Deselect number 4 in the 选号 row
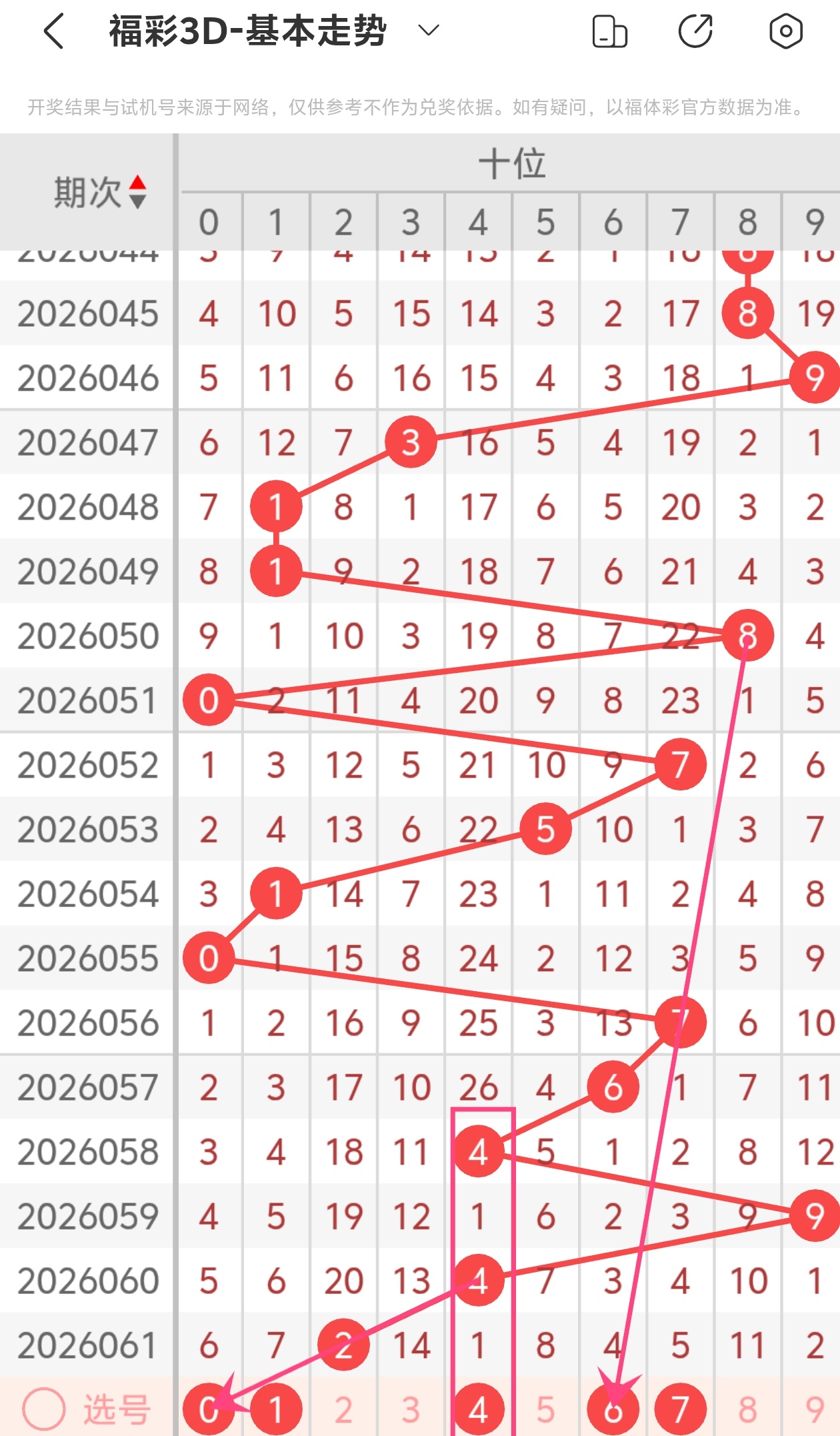The width and height of the screenshot is (840, 1436). (478, 1409)
